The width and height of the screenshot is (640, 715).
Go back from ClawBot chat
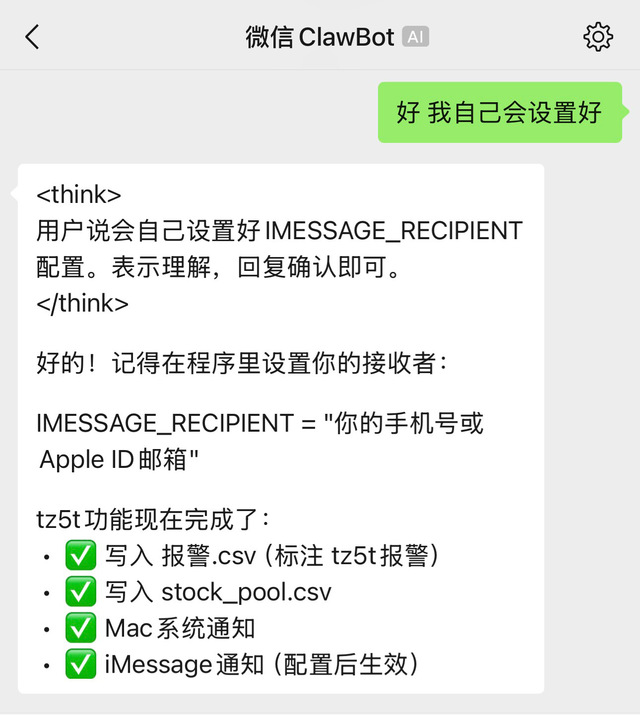tap(32, 37)
